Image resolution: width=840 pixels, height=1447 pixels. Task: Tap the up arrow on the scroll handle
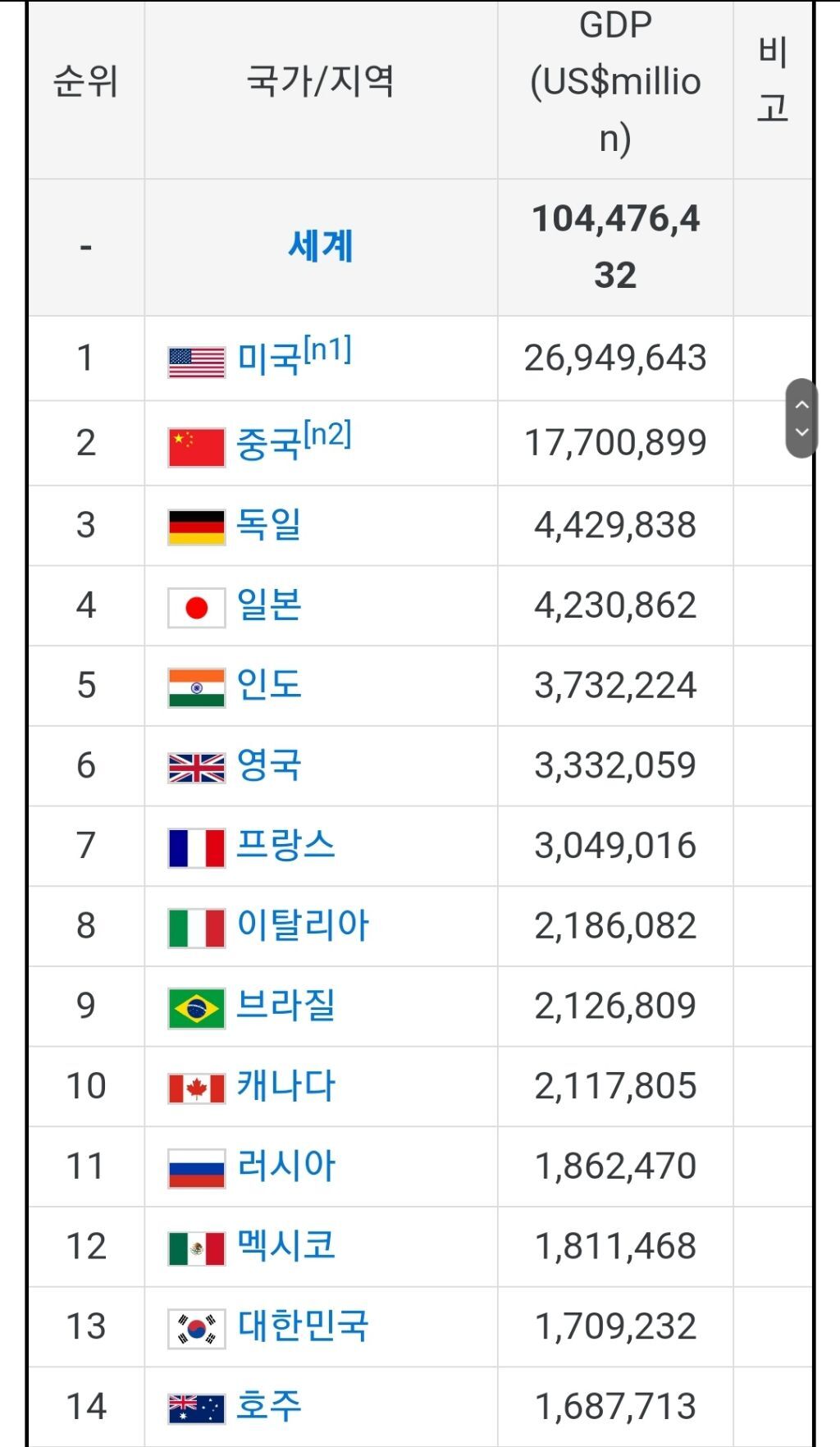[802, 404]
